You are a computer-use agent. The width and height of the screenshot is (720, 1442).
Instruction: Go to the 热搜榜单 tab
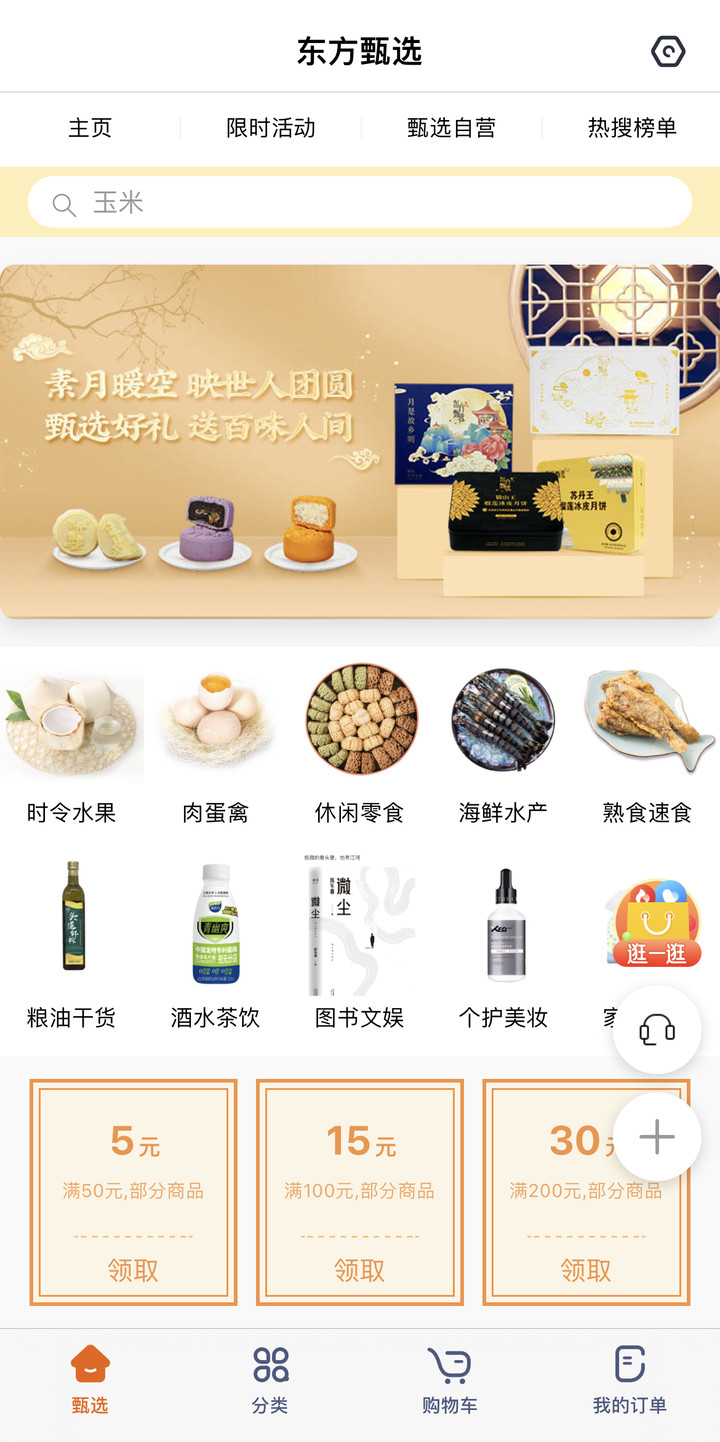(x=632, y=128)
